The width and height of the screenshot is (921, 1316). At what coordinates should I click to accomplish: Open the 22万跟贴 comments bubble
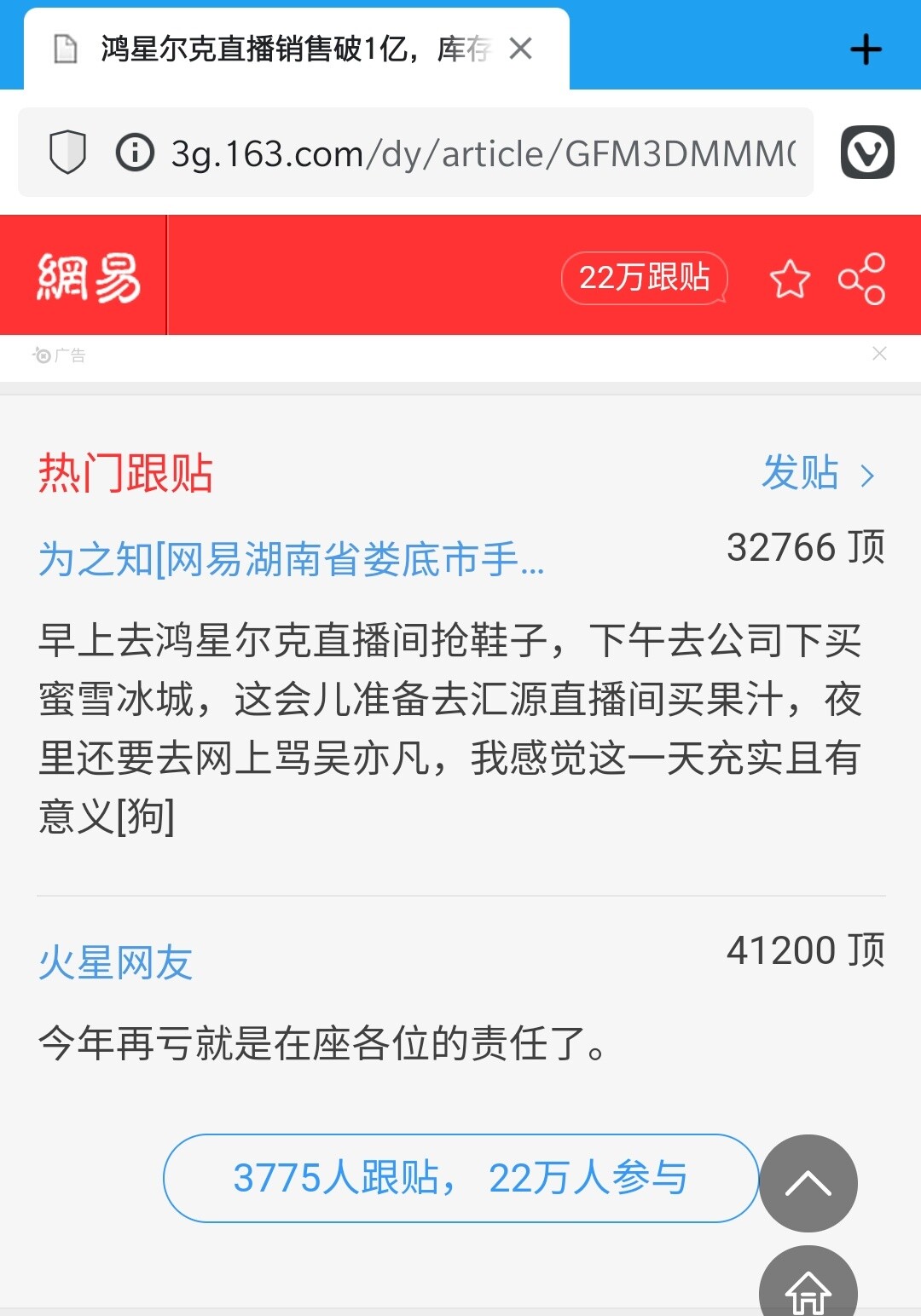coord(644,278)
